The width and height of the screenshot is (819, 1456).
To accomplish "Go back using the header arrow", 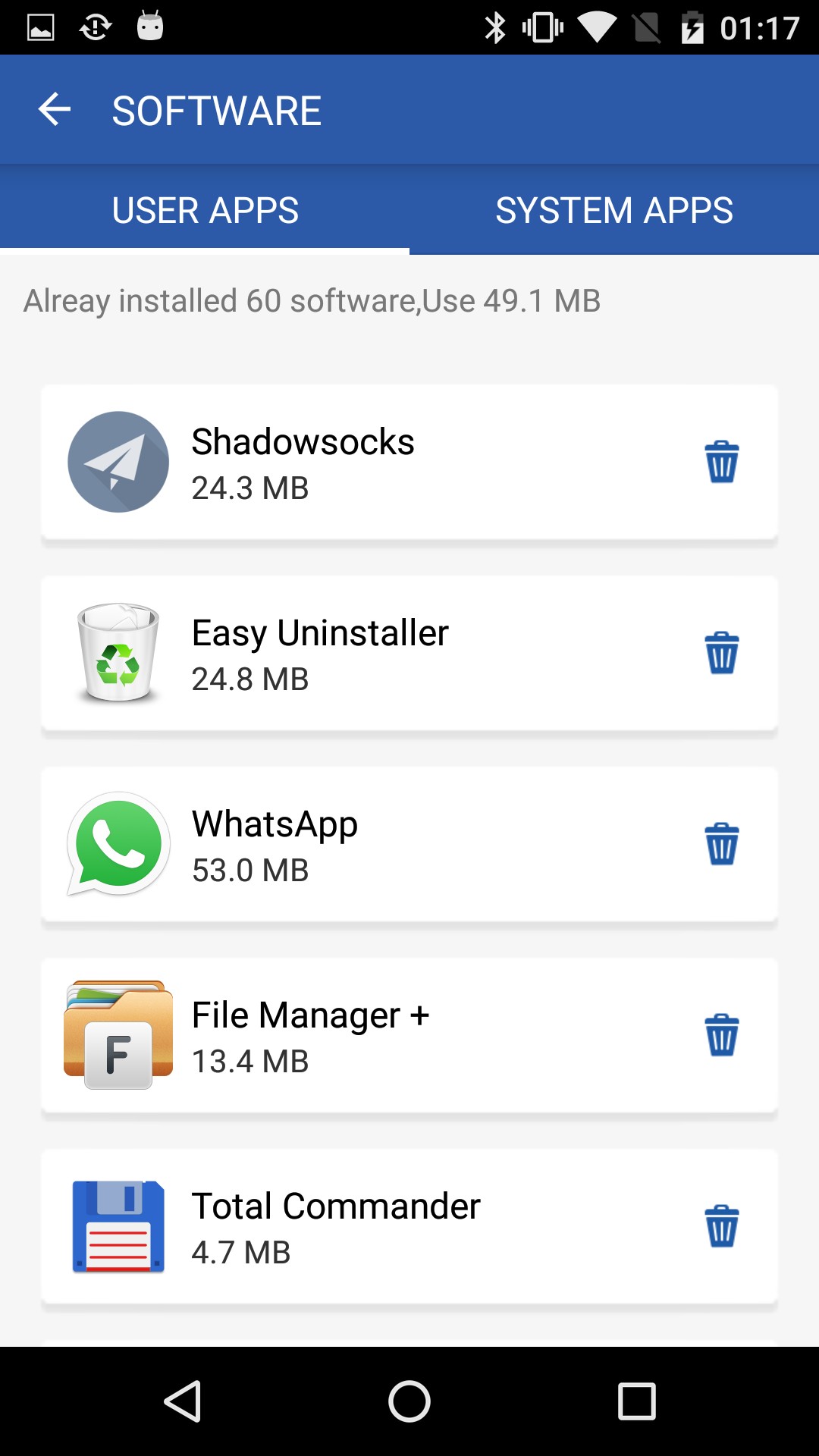I will tap(55, 110).
